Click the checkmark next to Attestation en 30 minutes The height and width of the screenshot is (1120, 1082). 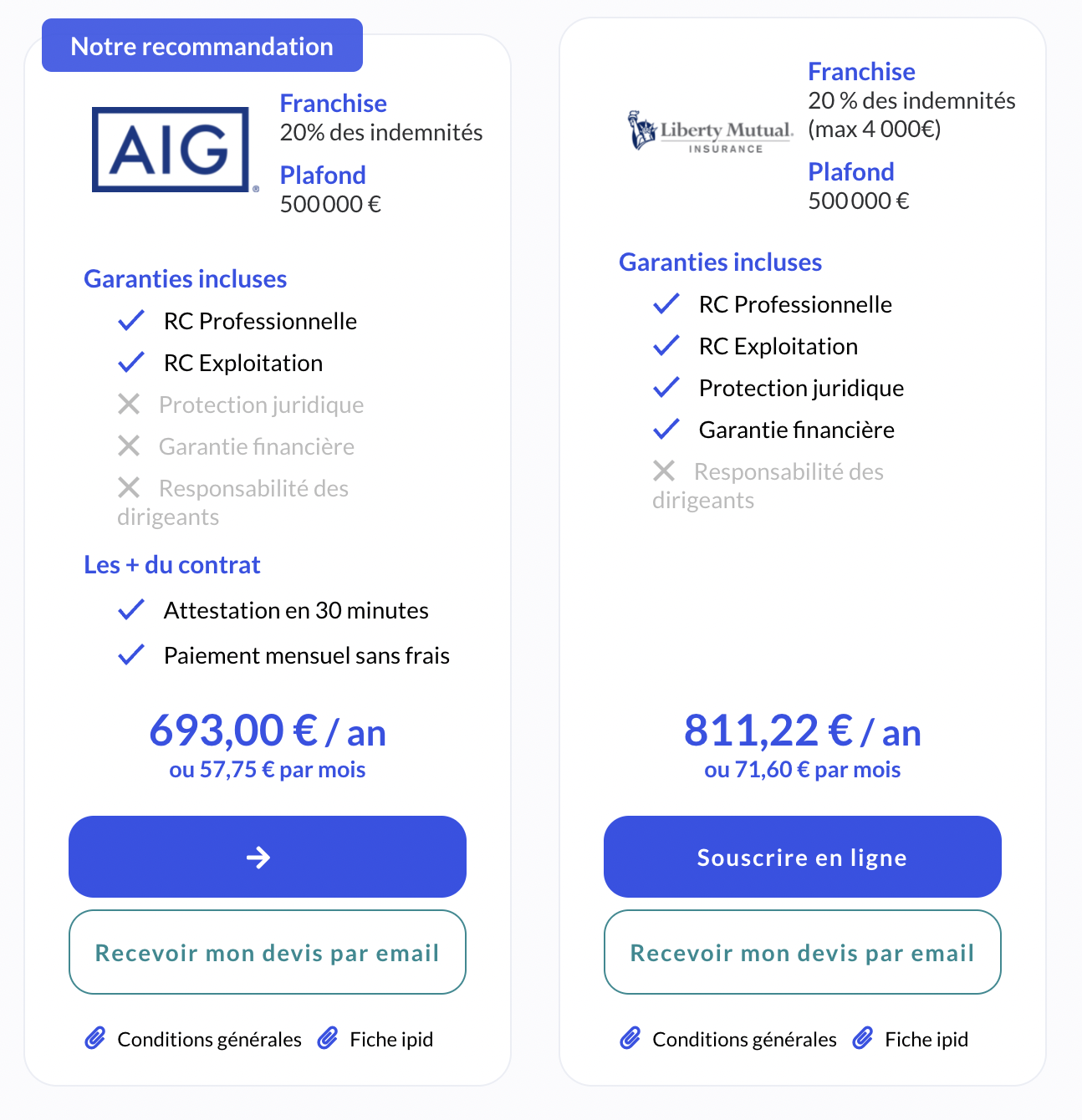pos(131,609)
